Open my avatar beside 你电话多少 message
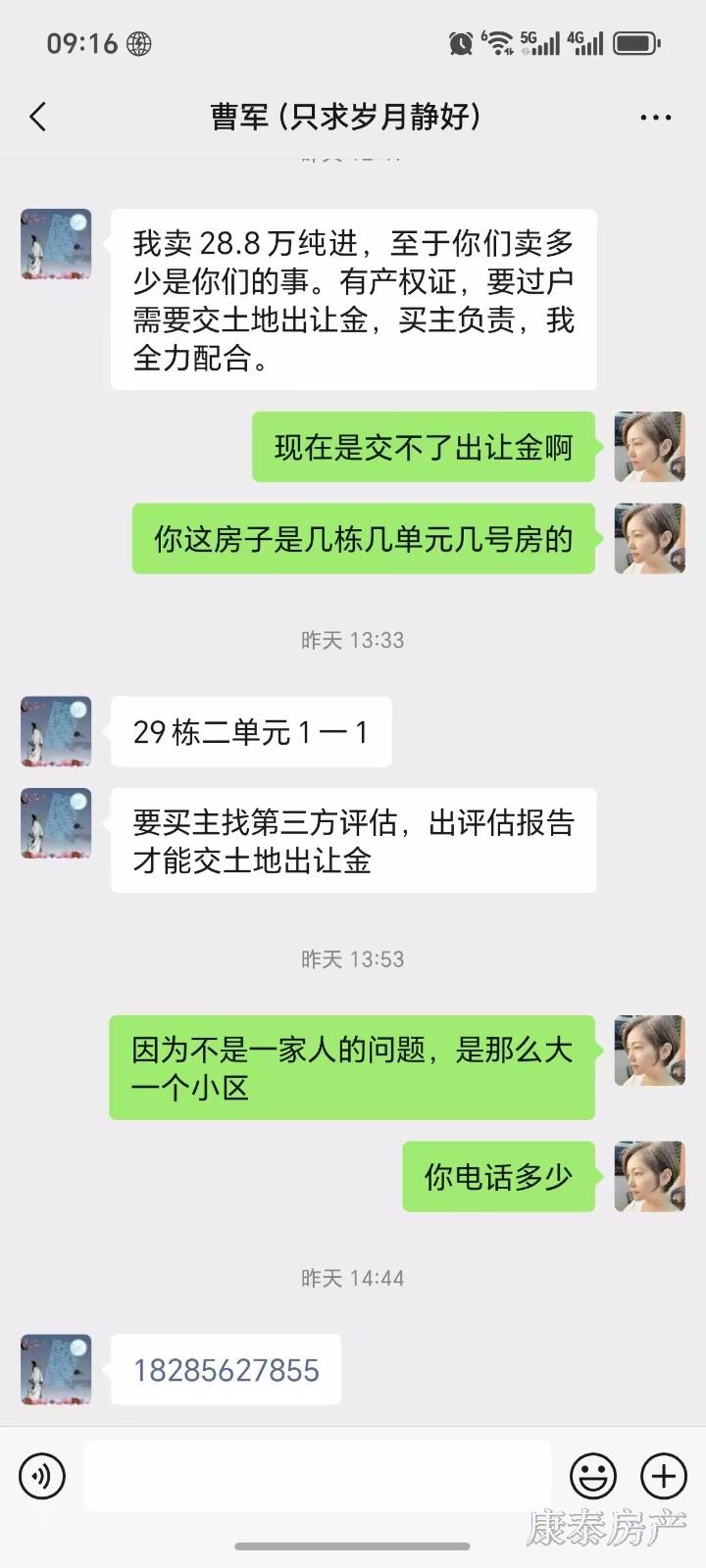The width and height of the screenshot is (706, 1568). click(x=649, y=1177)
